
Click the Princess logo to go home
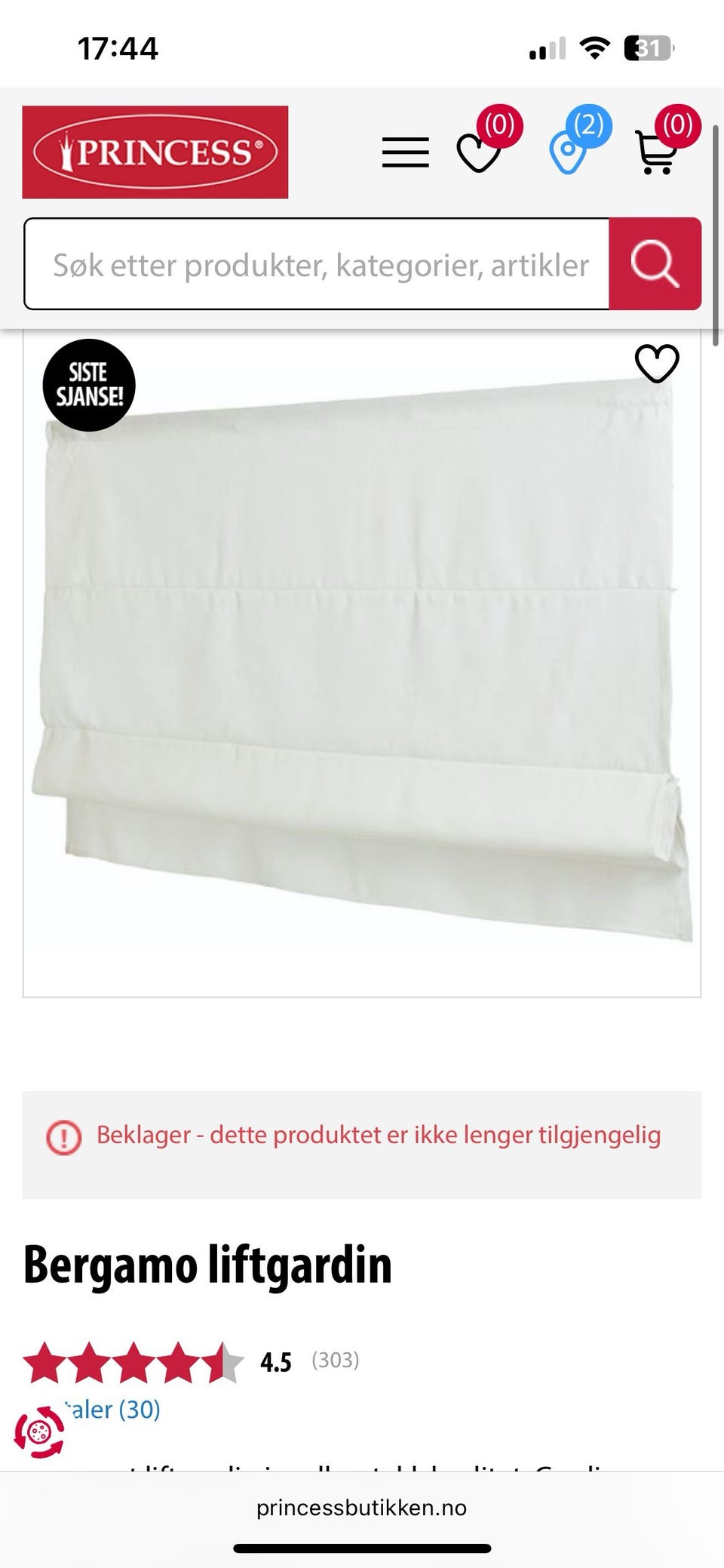click(154, 152)
